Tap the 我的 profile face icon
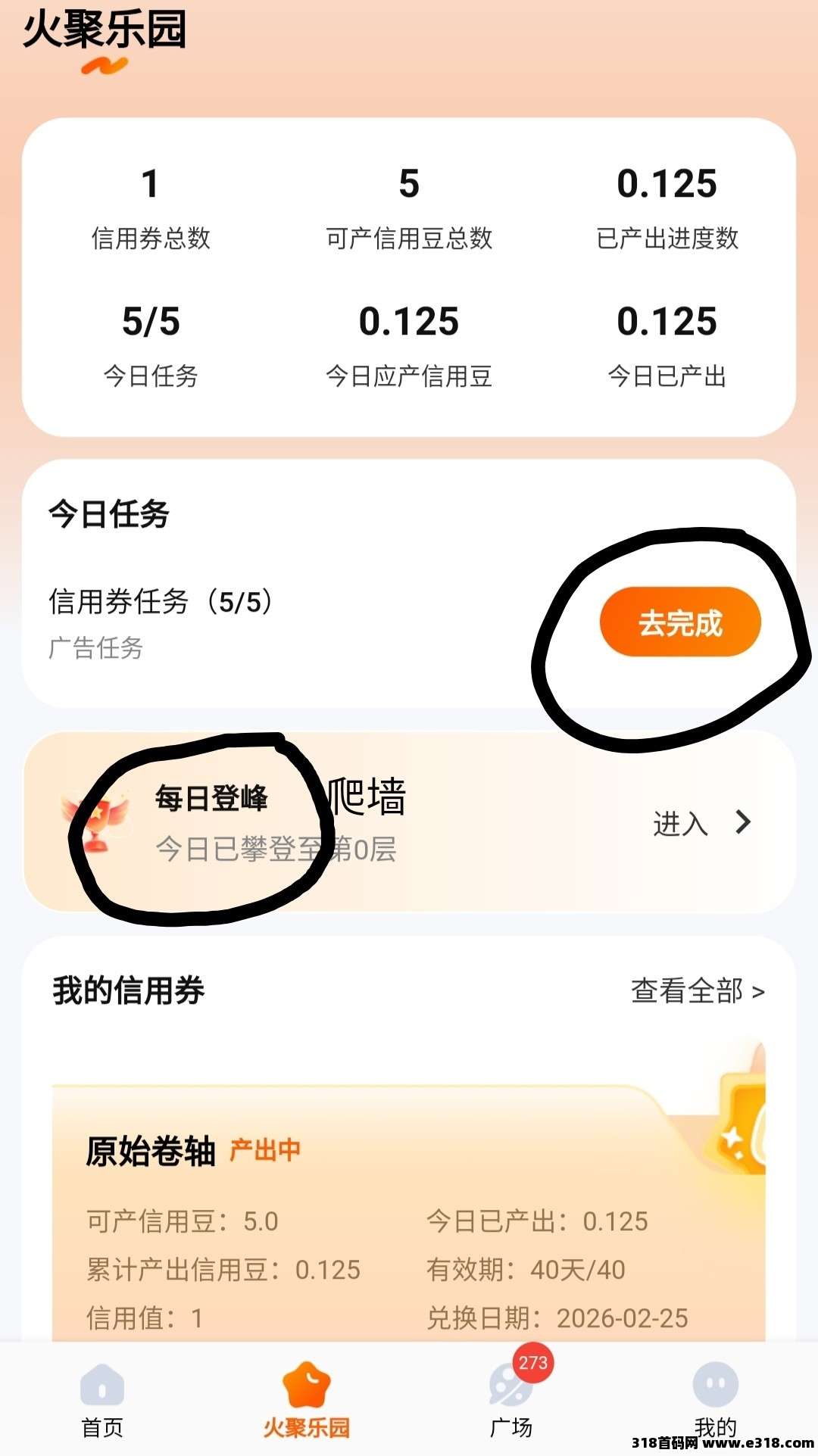Viewport: 818px width, 1456px height. pos(716,1384)
